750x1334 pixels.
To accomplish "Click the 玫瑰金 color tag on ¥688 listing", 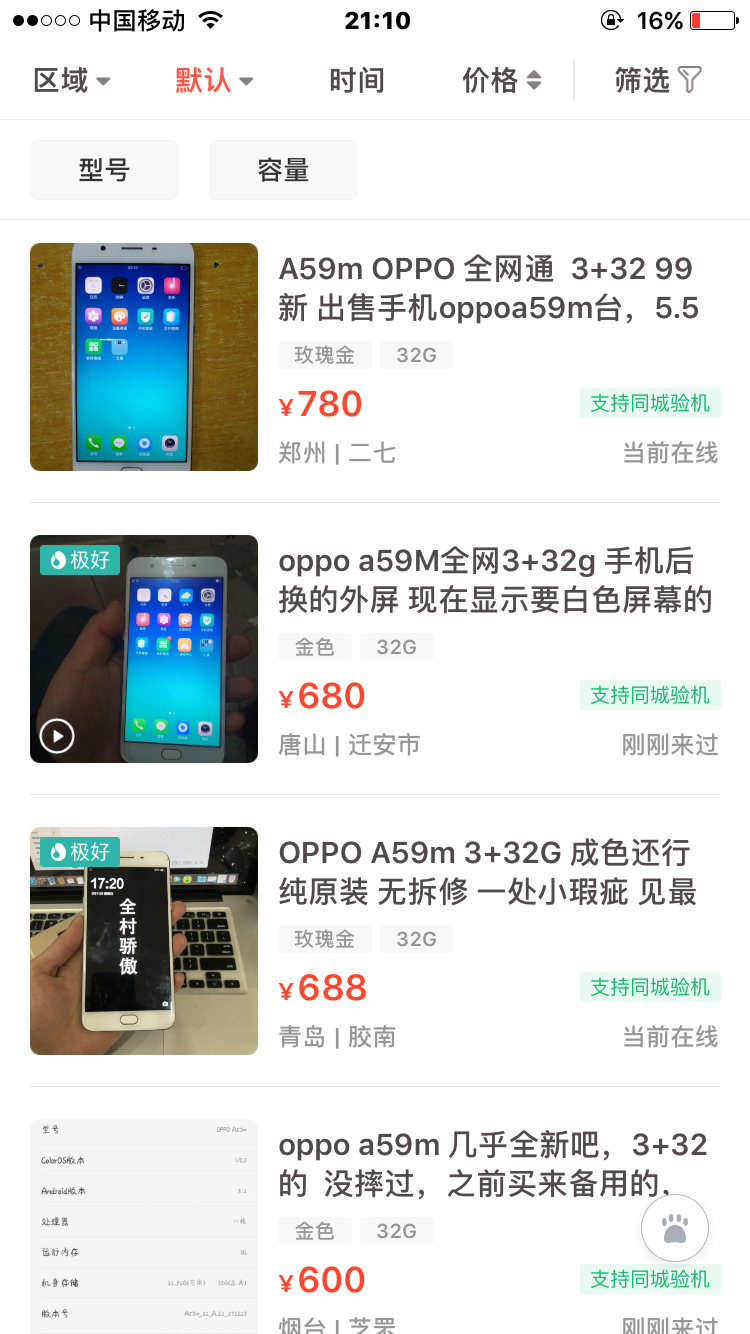I will click(324, 938).
